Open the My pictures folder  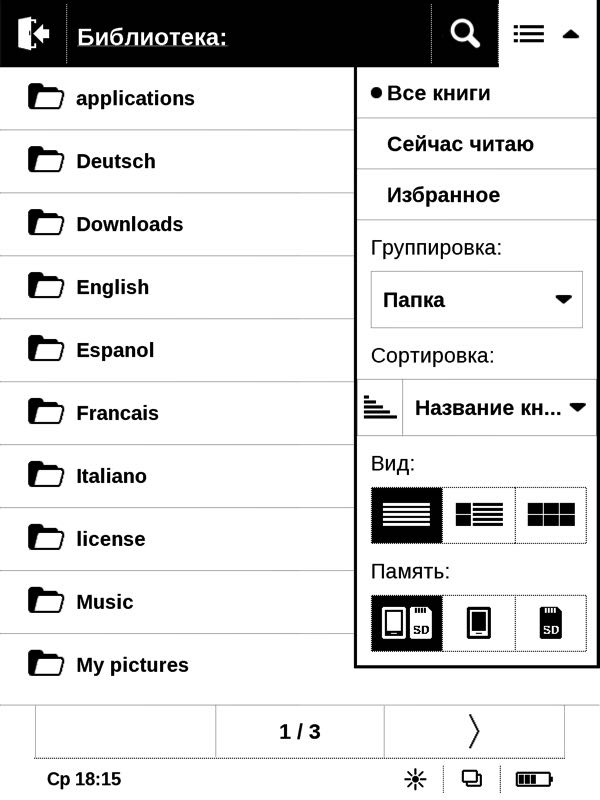coord(177,665)
